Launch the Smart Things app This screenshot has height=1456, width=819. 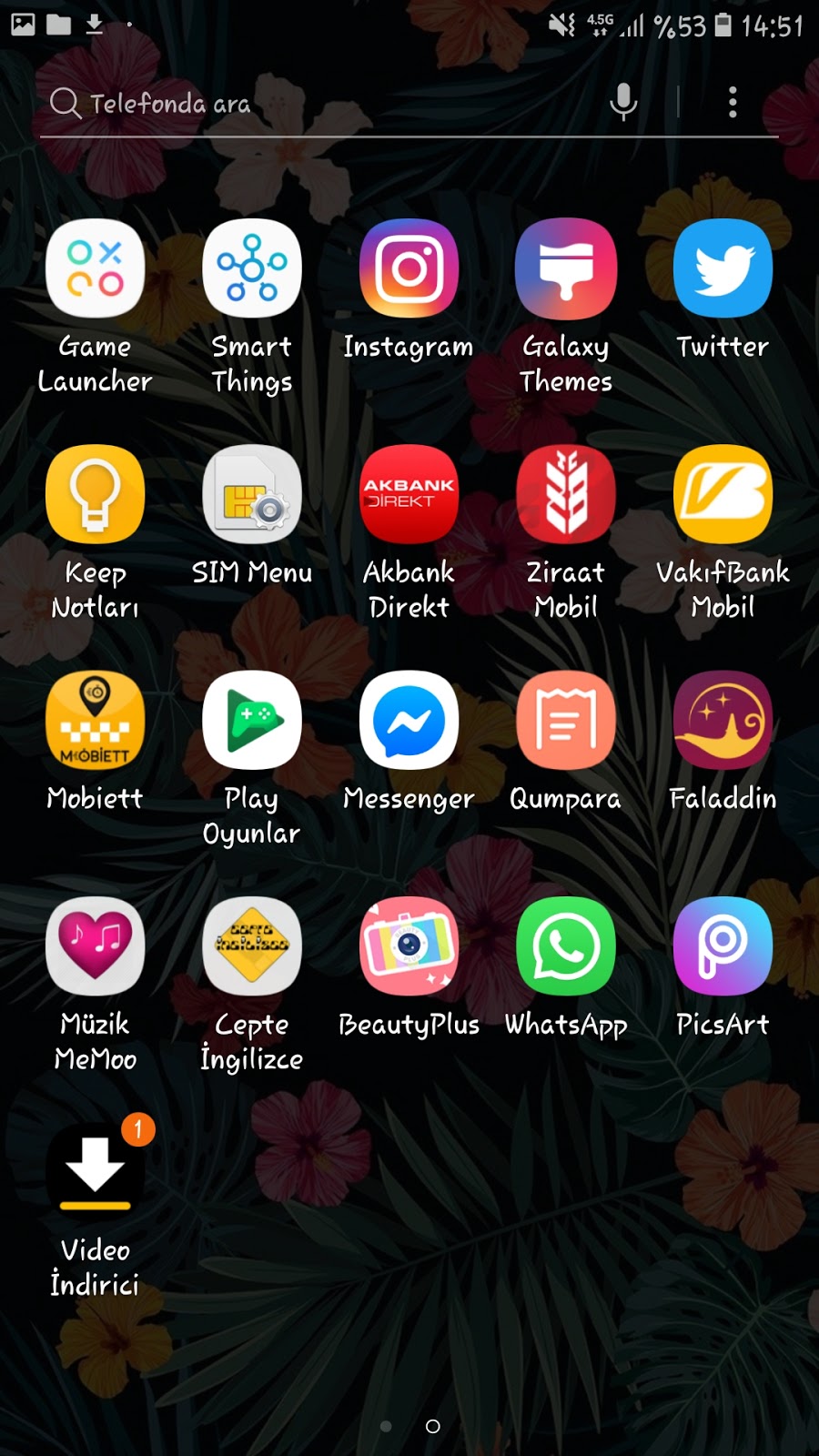[252, 269]
